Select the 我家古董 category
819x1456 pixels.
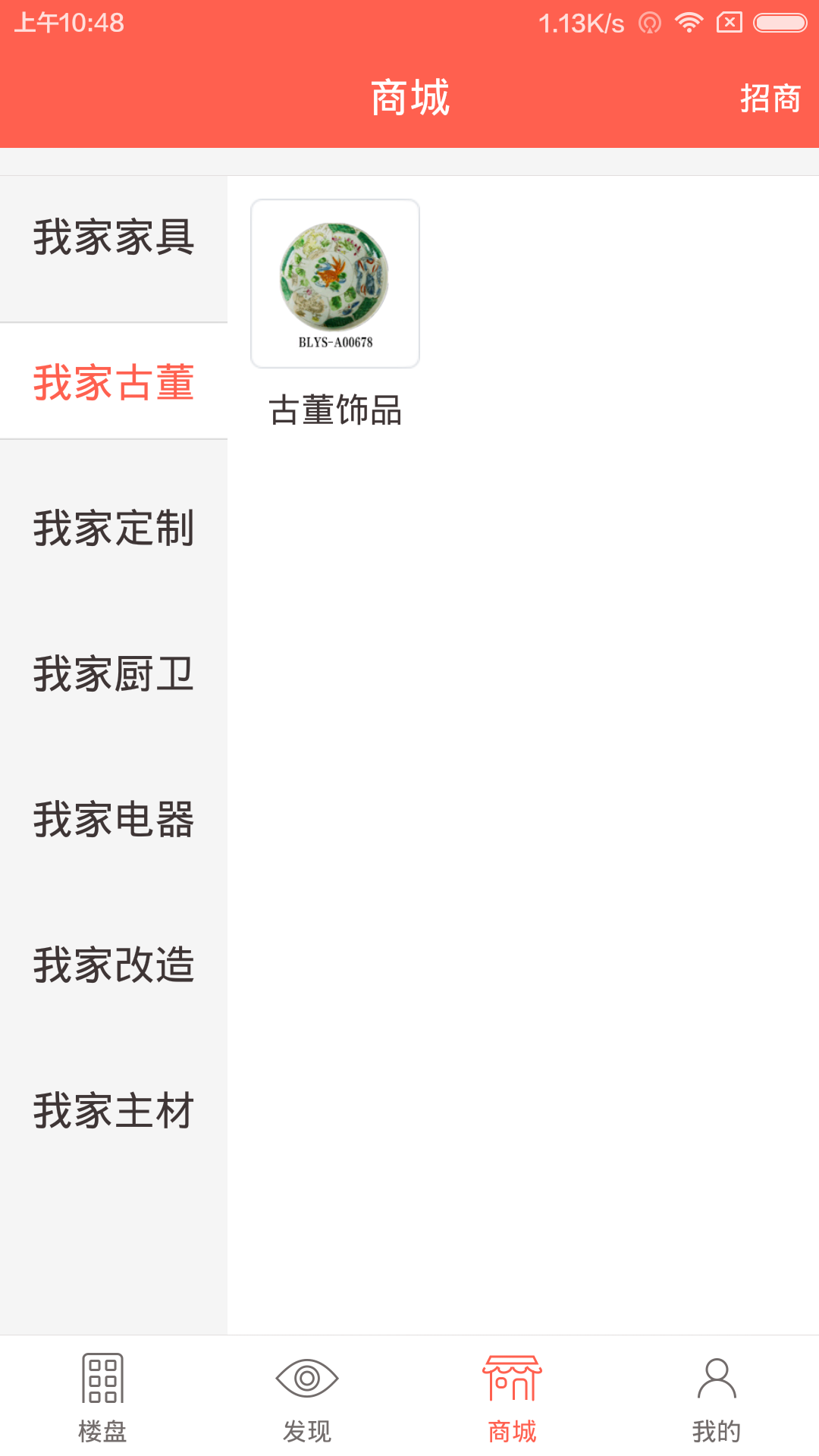point(114,382)
